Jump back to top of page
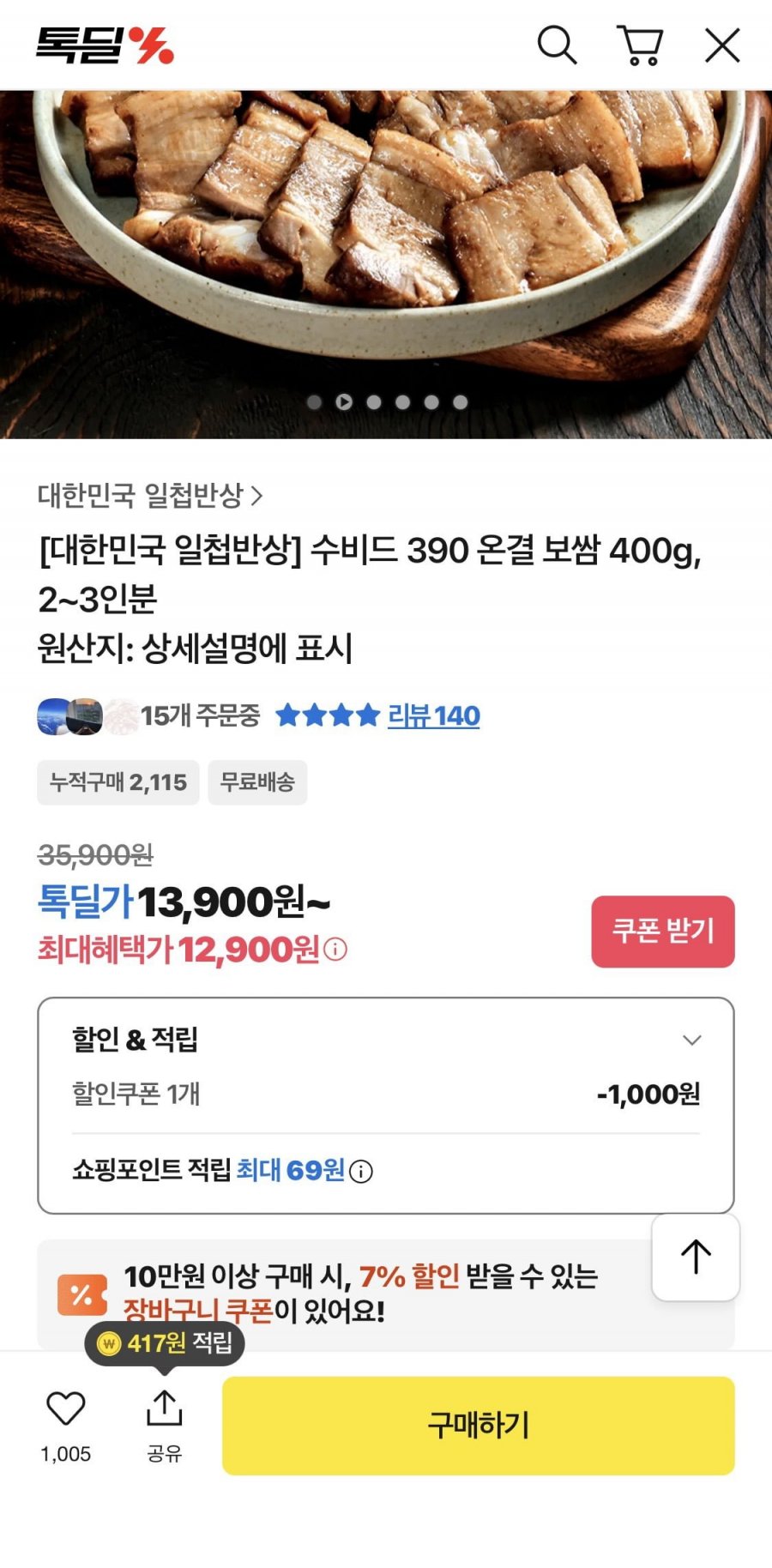772x1568 pixels. coord(696,1257)
